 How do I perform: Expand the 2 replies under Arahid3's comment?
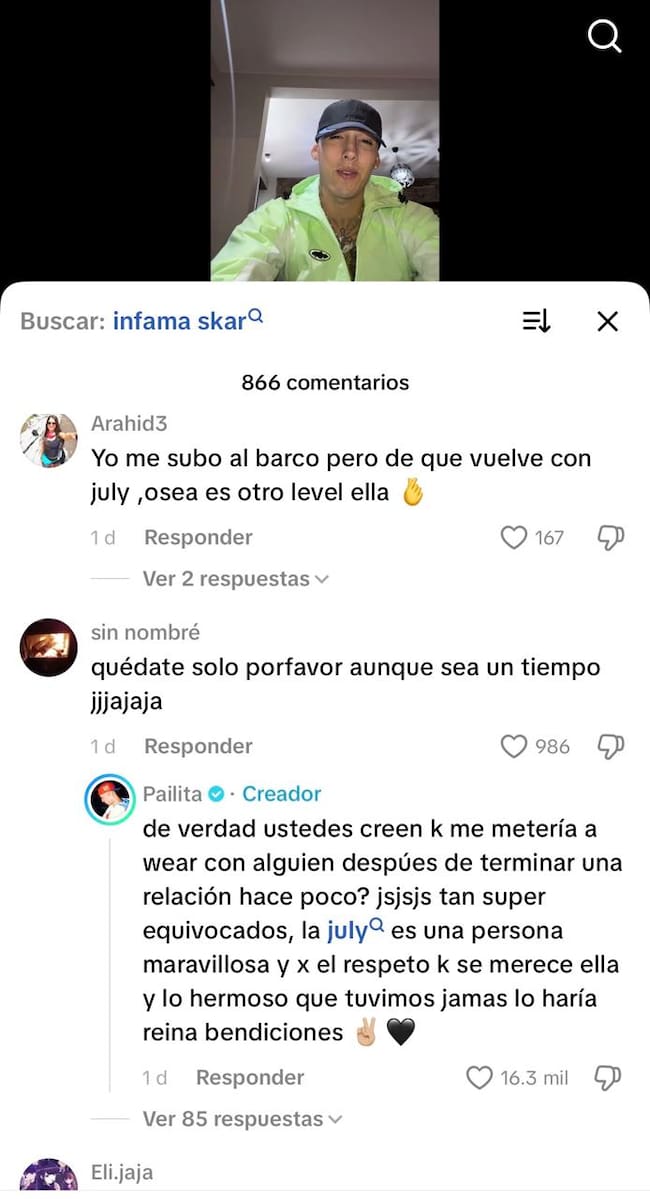point(235,579)
